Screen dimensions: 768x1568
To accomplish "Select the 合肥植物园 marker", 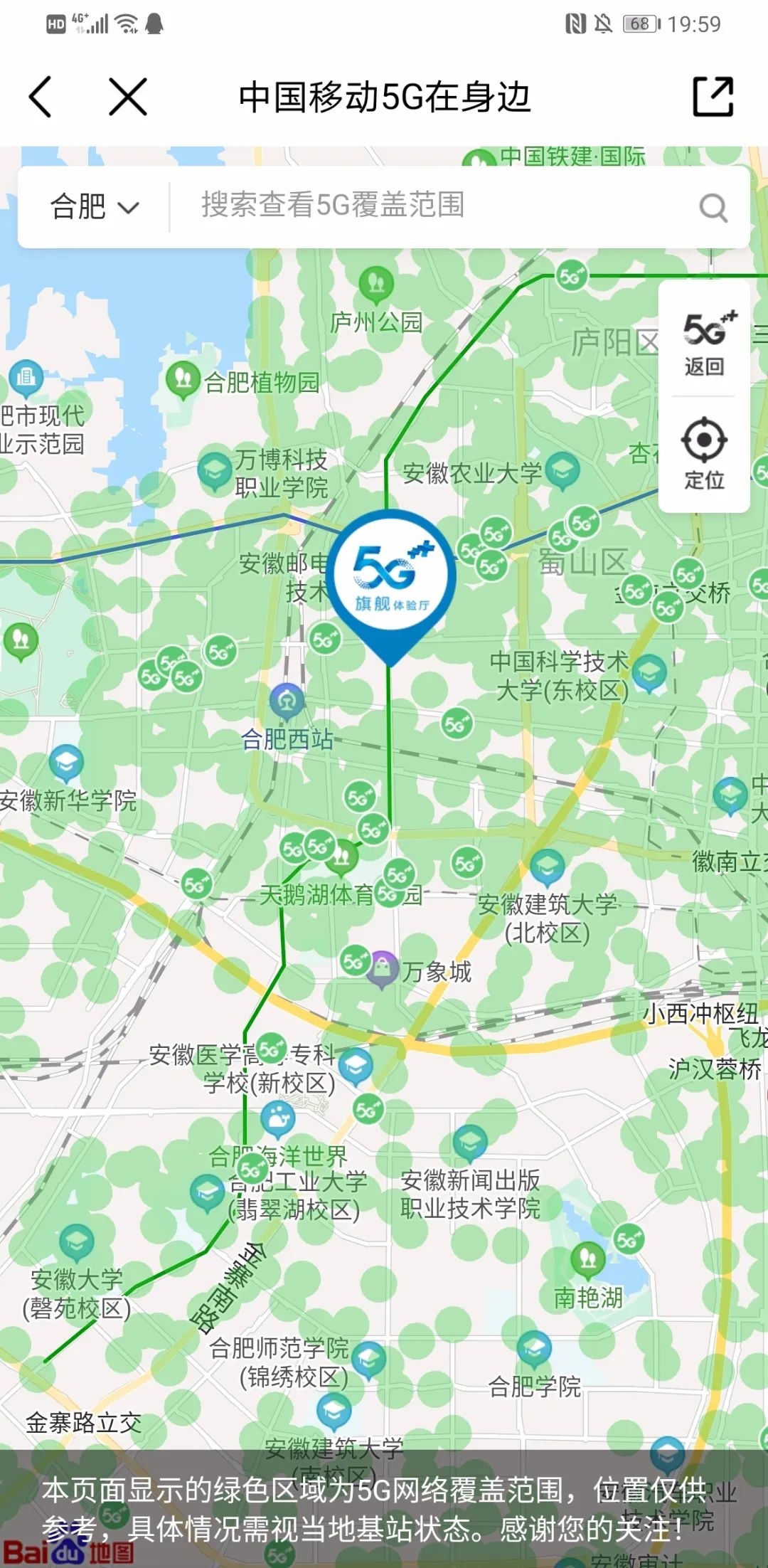I will (183, 378).
